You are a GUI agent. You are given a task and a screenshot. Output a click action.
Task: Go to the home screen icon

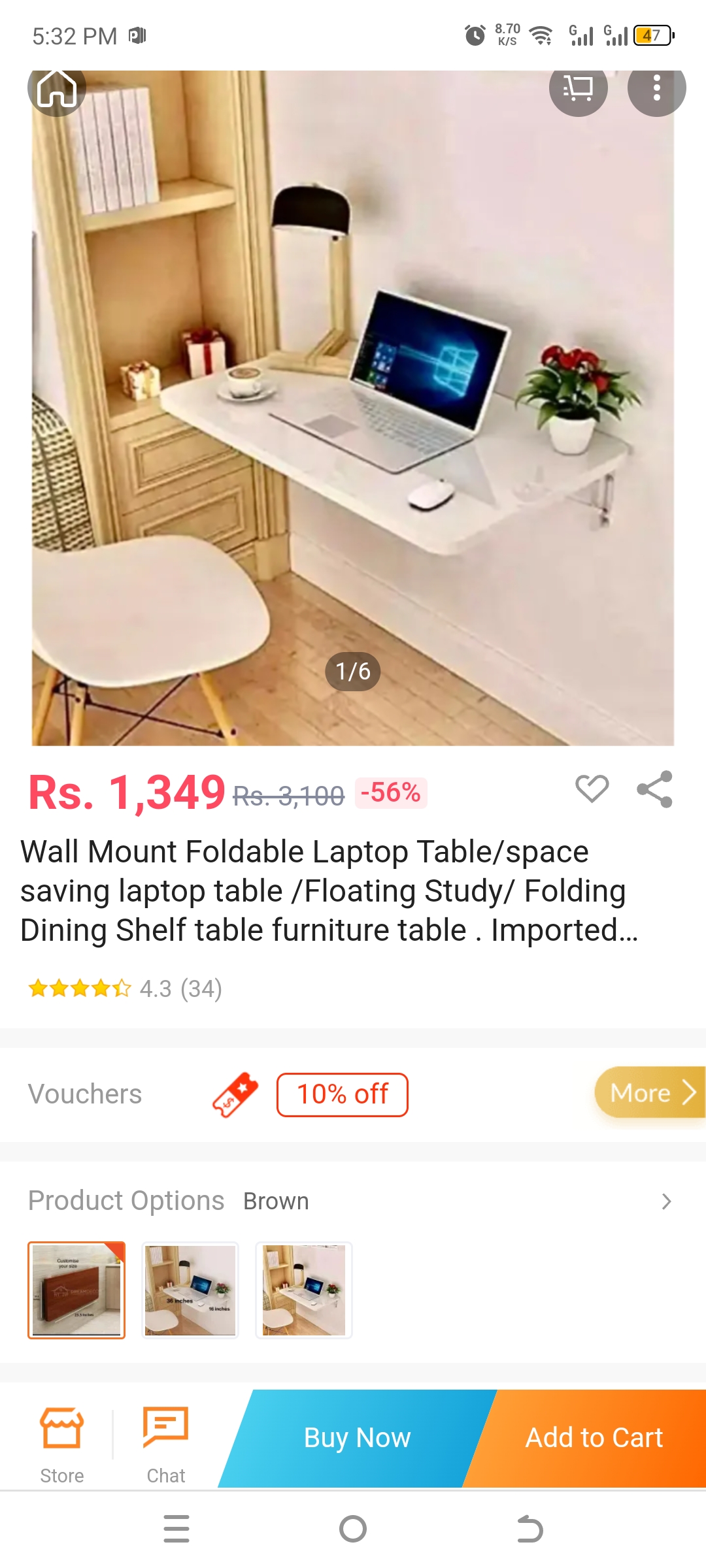(57, 88)
